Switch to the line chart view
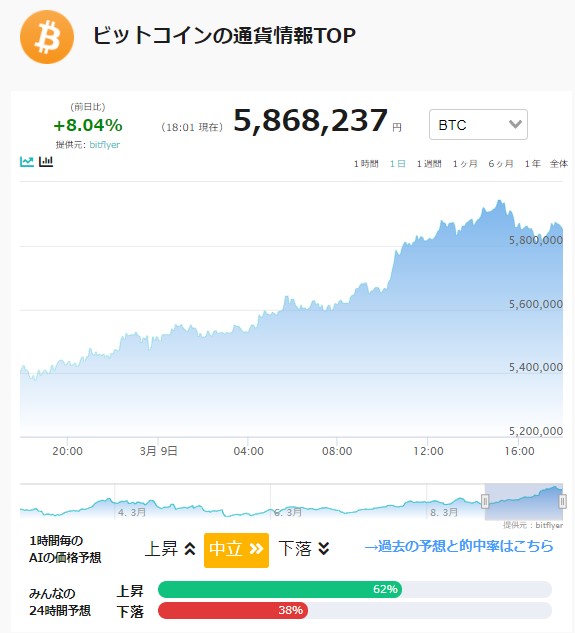575x633 pixels. click(x=27, y=161)
